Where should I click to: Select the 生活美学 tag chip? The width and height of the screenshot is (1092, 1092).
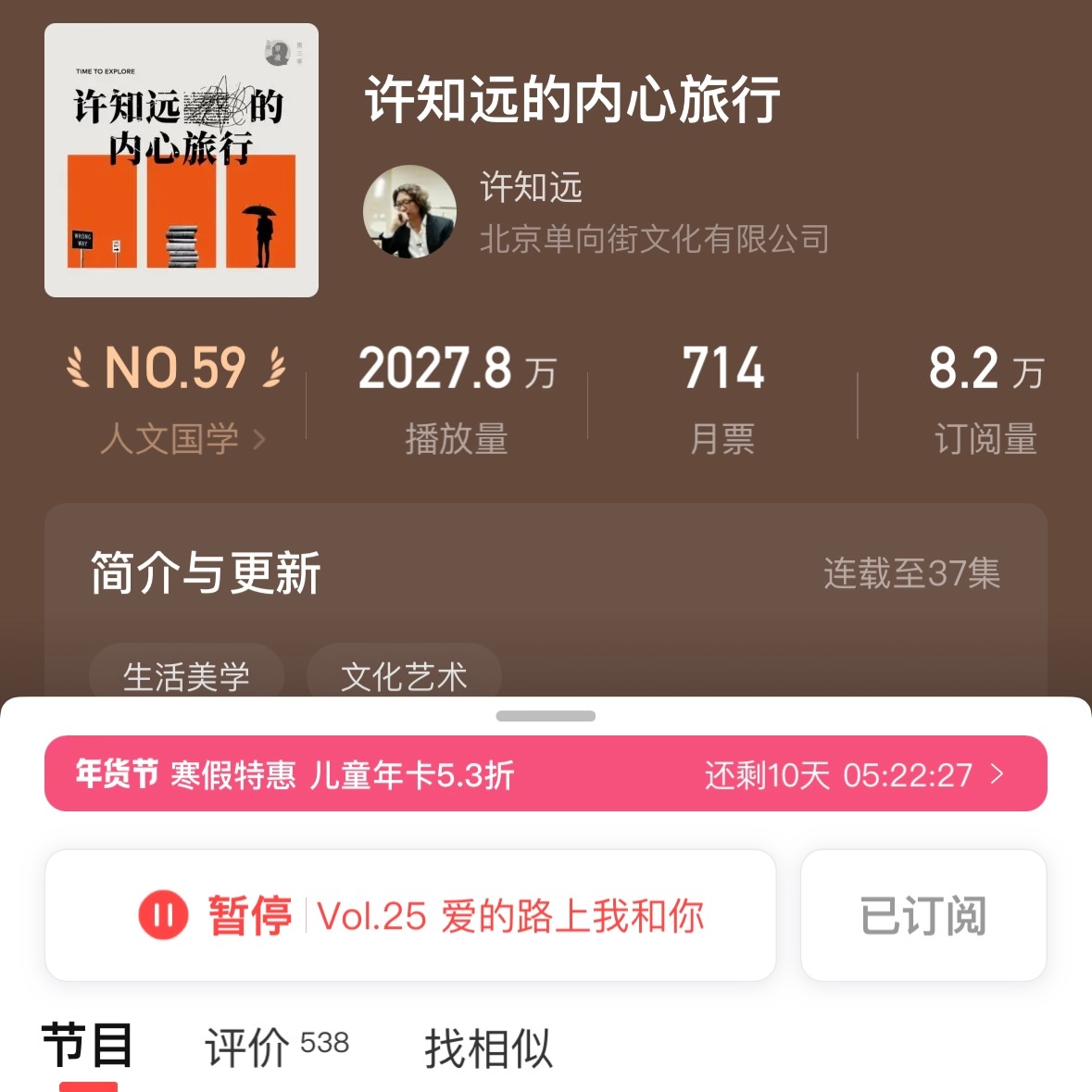tap(186, 676)
